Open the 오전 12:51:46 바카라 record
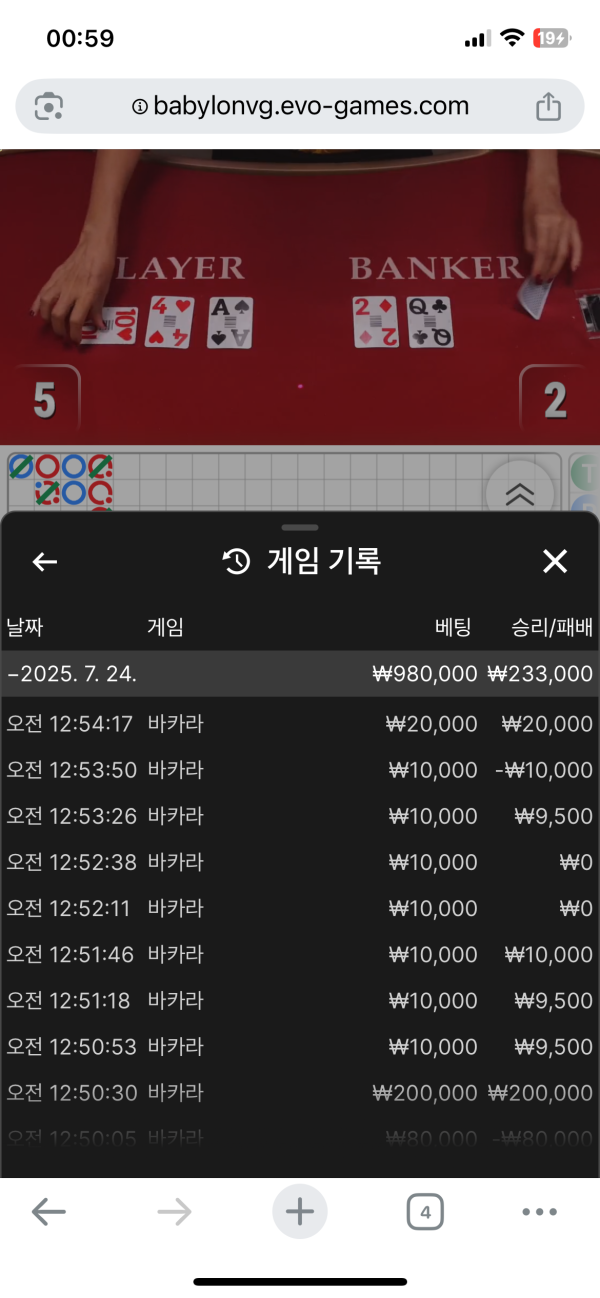The height and width of the screenshot is (1298, 600). click(x=300, y=954)
